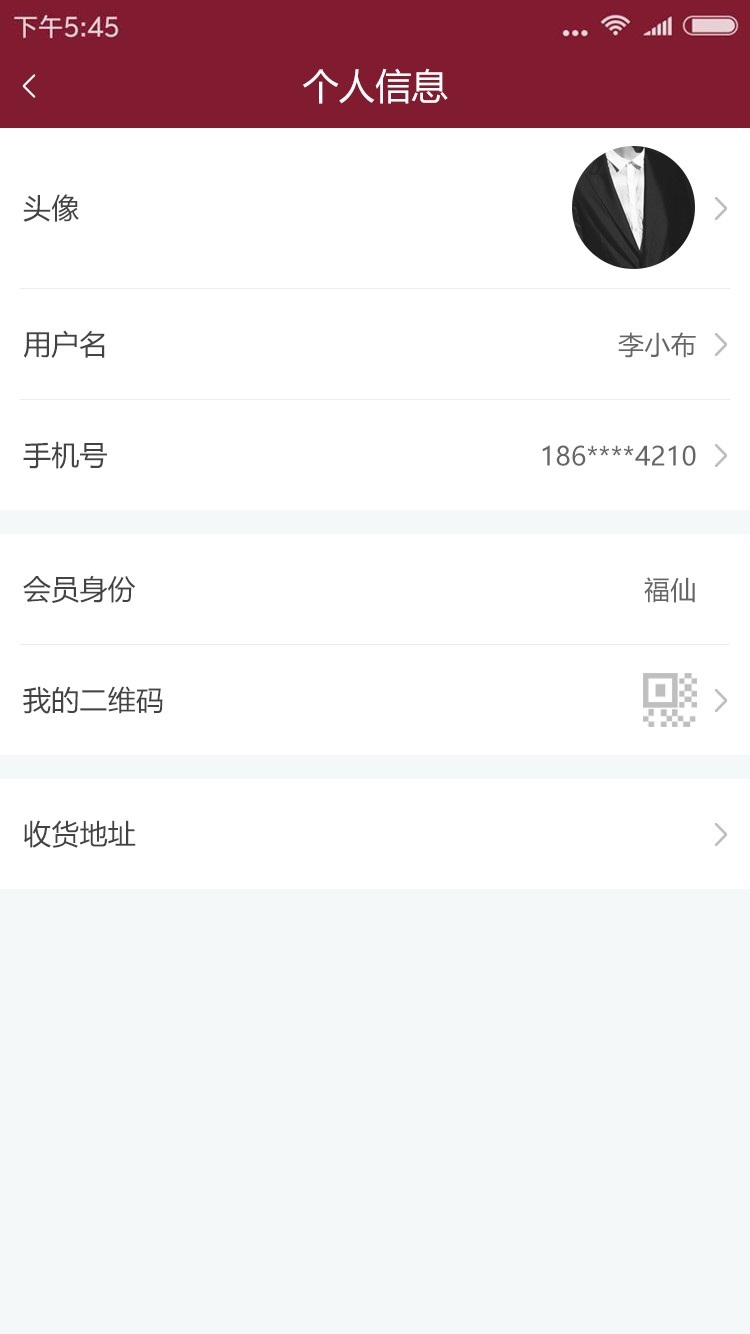Screen dimensions: 750x1334
Task: Expand the 头像 row chevron
Action: (x=721, y=207)
